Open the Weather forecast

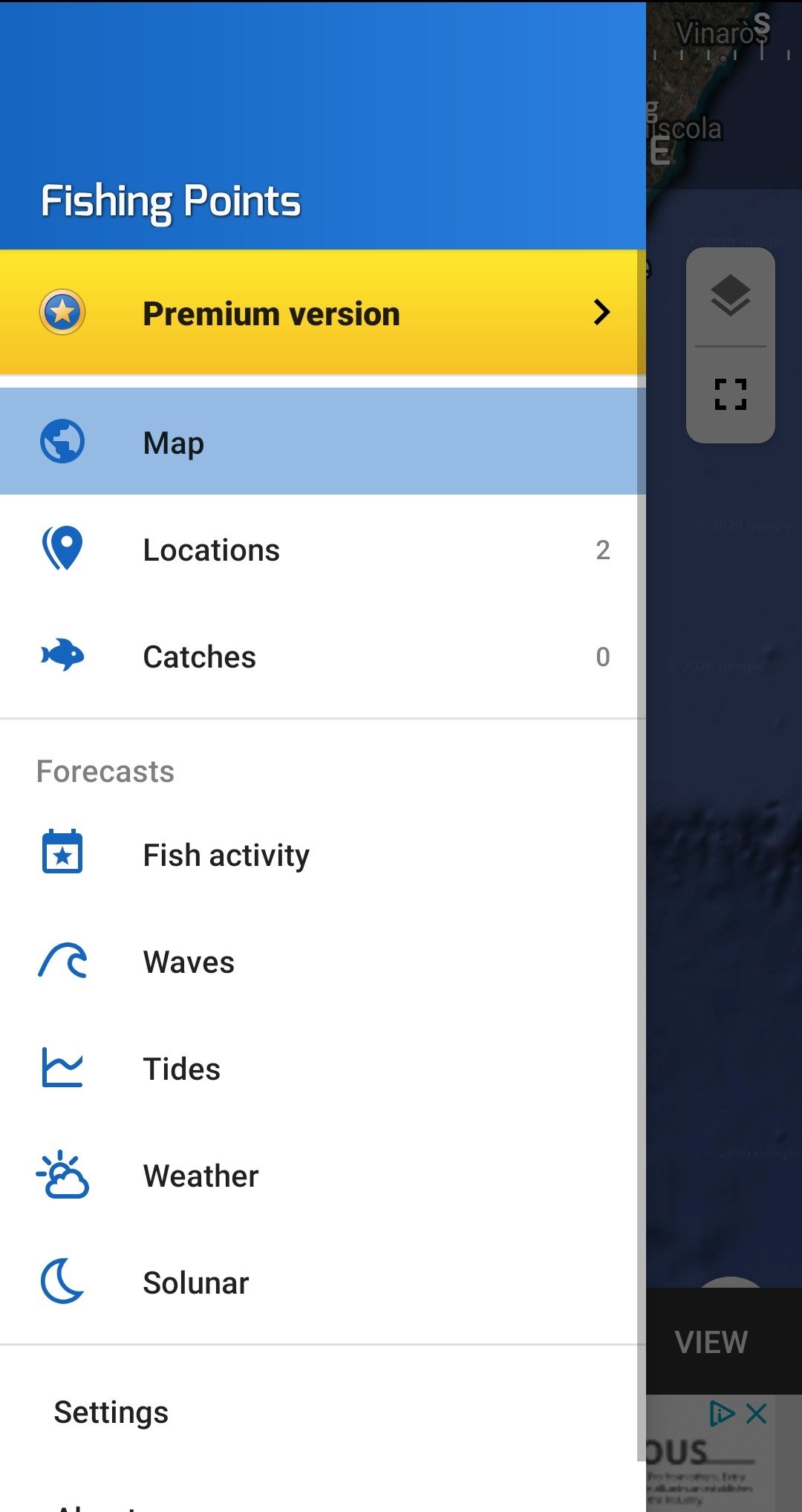tap(322, 1176)
